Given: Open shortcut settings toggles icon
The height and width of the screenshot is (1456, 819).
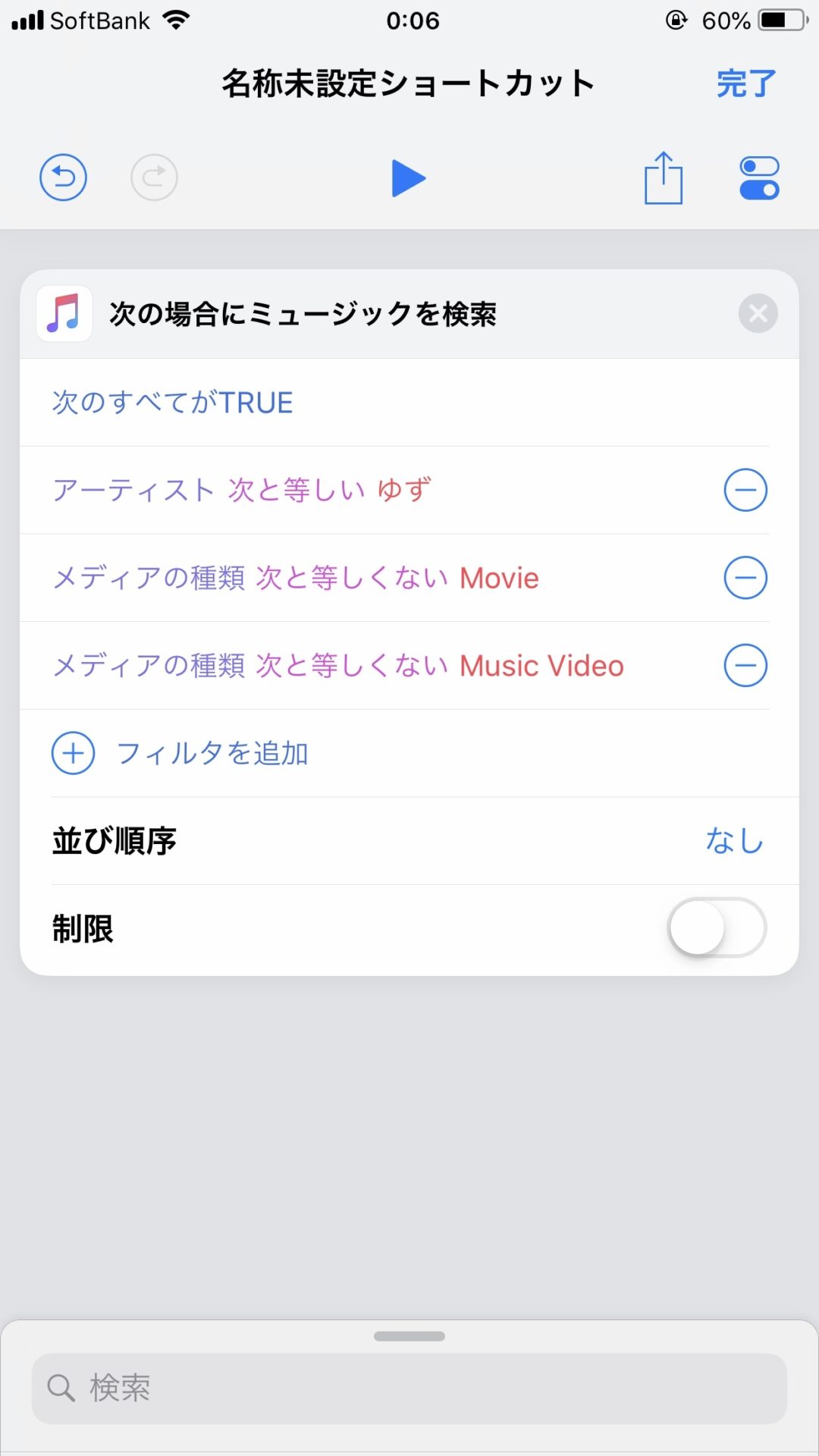Looking at the screenshot, I should [x=759, y=178].
